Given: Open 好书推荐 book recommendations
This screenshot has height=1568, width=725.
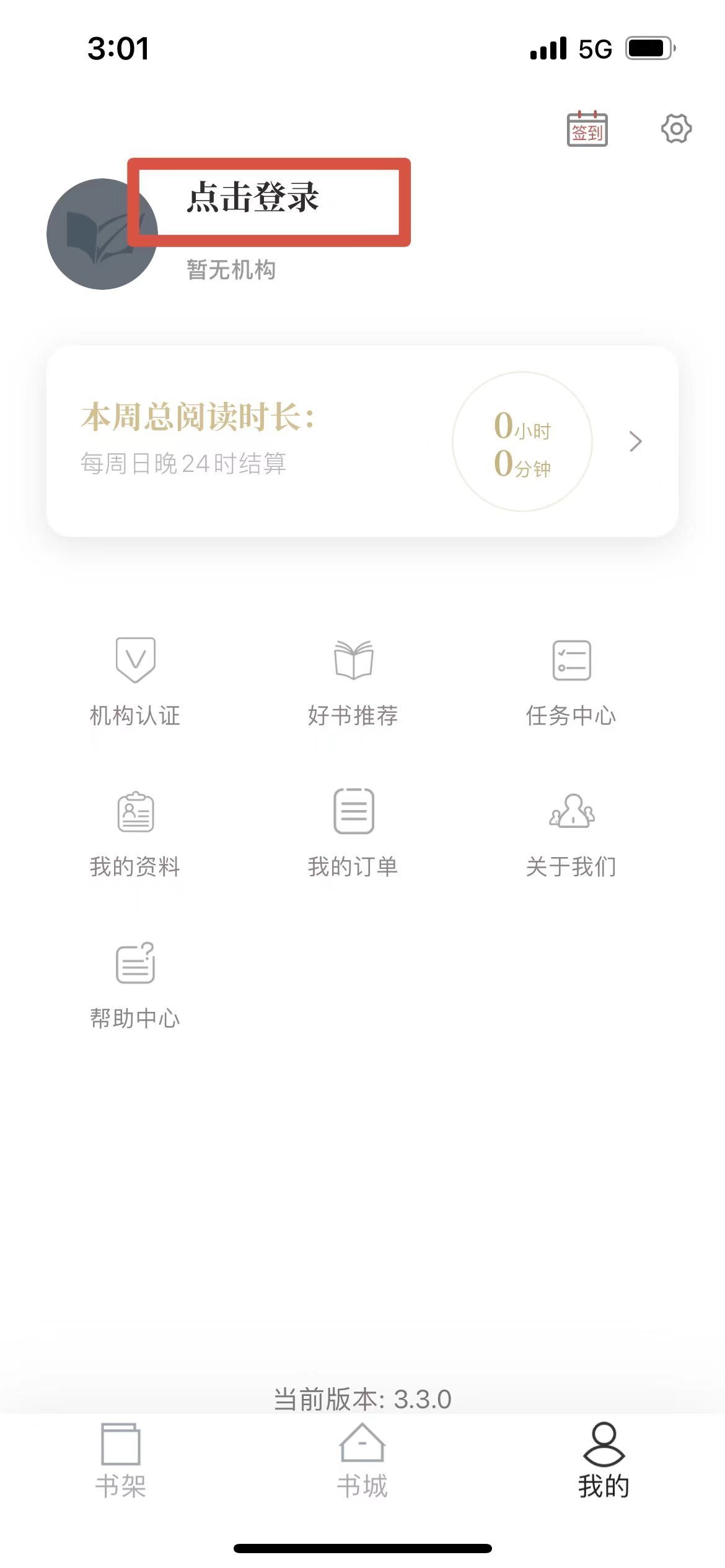Looking at the screenshot, I should pos(353,681).
